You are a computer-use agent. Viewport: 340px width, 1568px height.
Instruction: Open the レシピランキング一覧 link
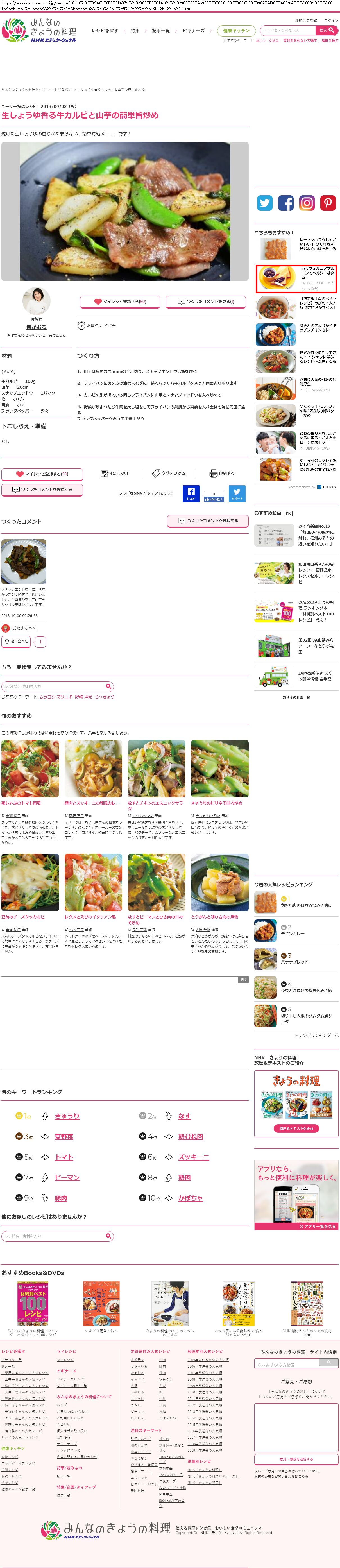pos(319,1035)
